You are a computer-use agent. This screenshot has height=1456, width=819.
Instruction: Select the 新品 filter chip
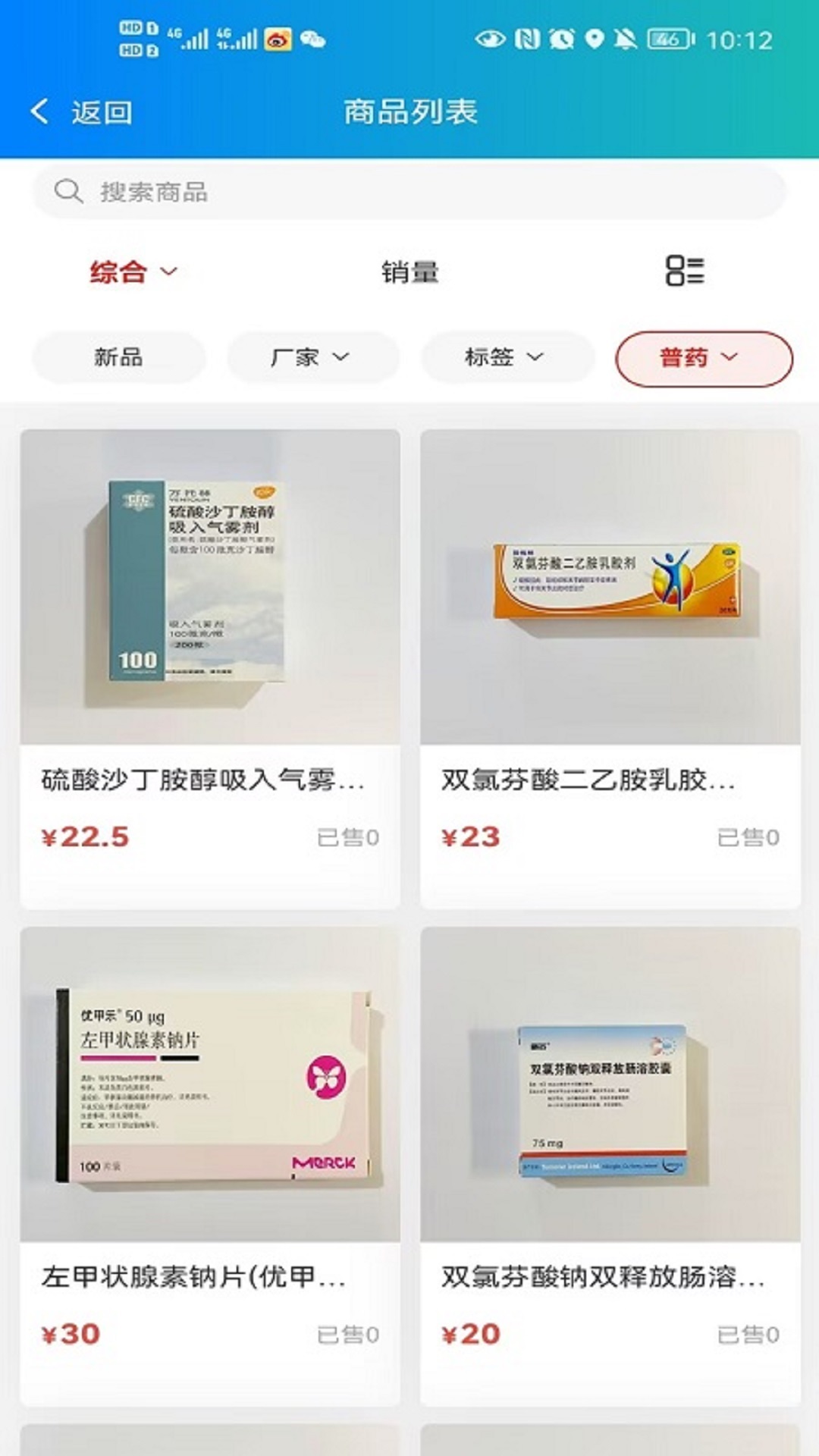point(118,357)
